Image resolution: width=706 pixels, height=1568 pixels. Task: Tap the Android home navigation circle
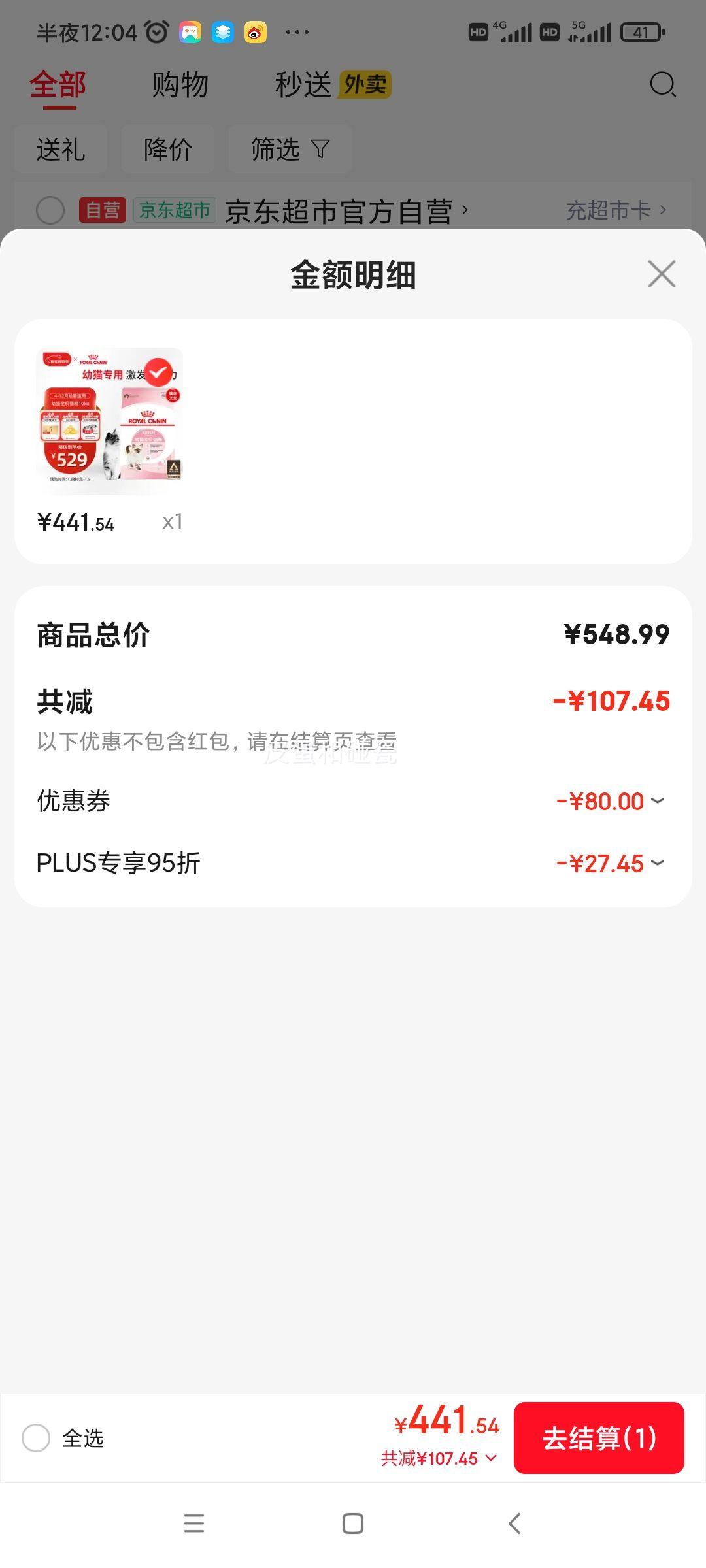[x=352, y=1524]
